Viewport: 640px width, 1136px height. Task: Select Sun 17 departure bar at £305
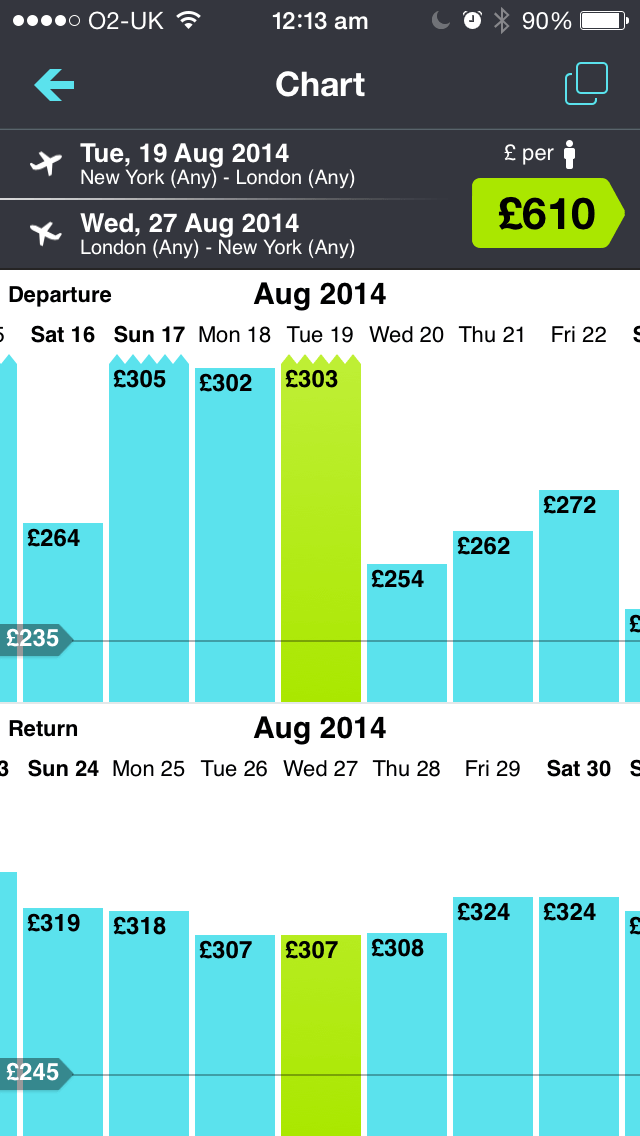coord(149,529)
